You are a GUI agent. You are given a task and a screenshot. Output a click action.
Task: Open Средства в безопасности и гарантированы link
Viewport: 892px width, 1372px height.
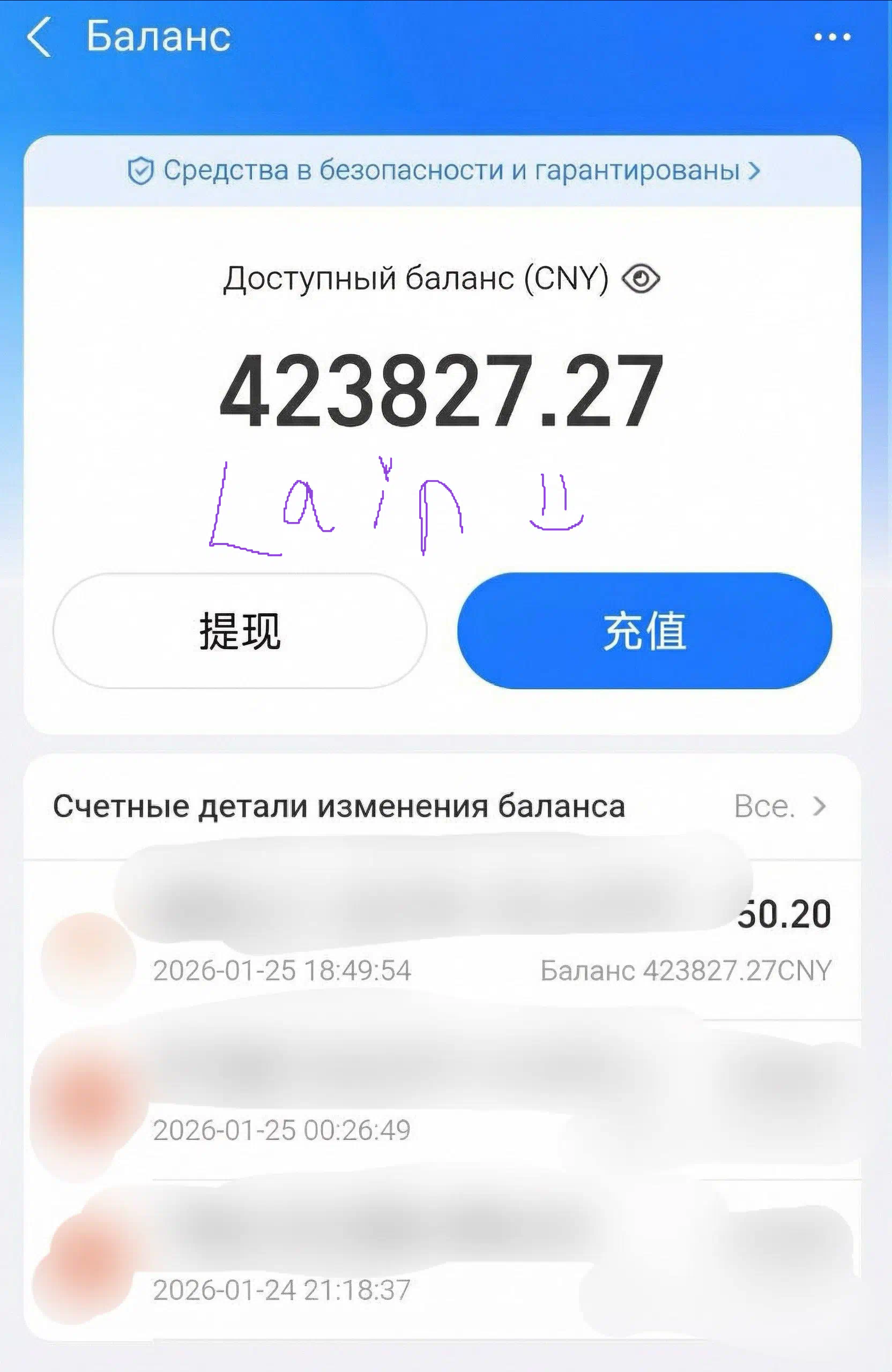[x=443, y=170]
